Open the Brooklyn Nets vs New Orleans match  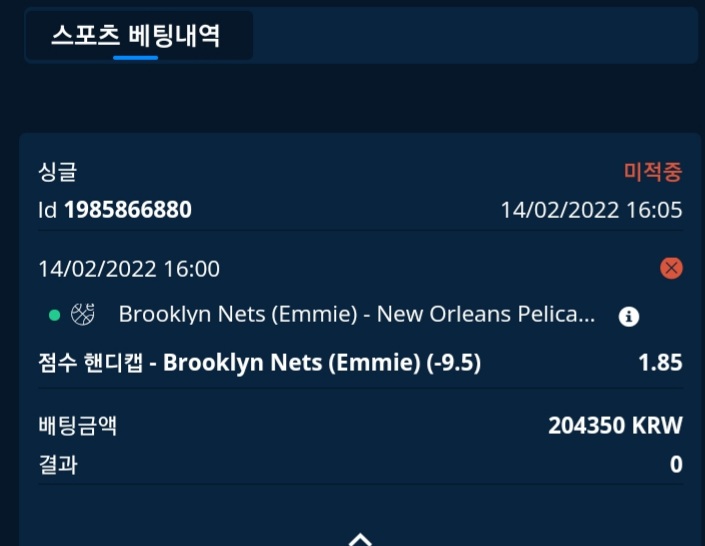click(356, 315)
